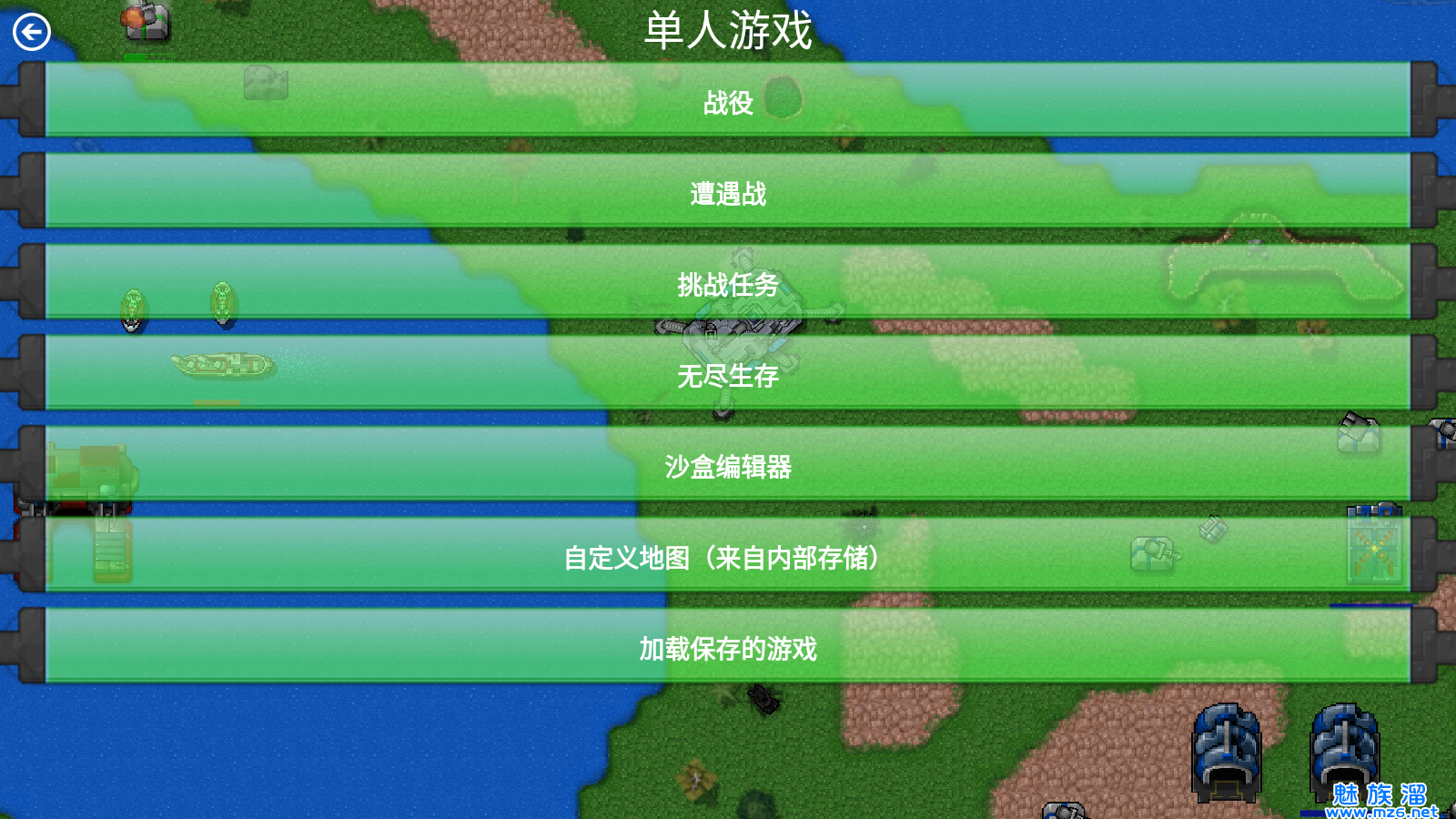Open the 战役 campaign mode
This screenshot has width=1456, height=819.
coord(728,101)
